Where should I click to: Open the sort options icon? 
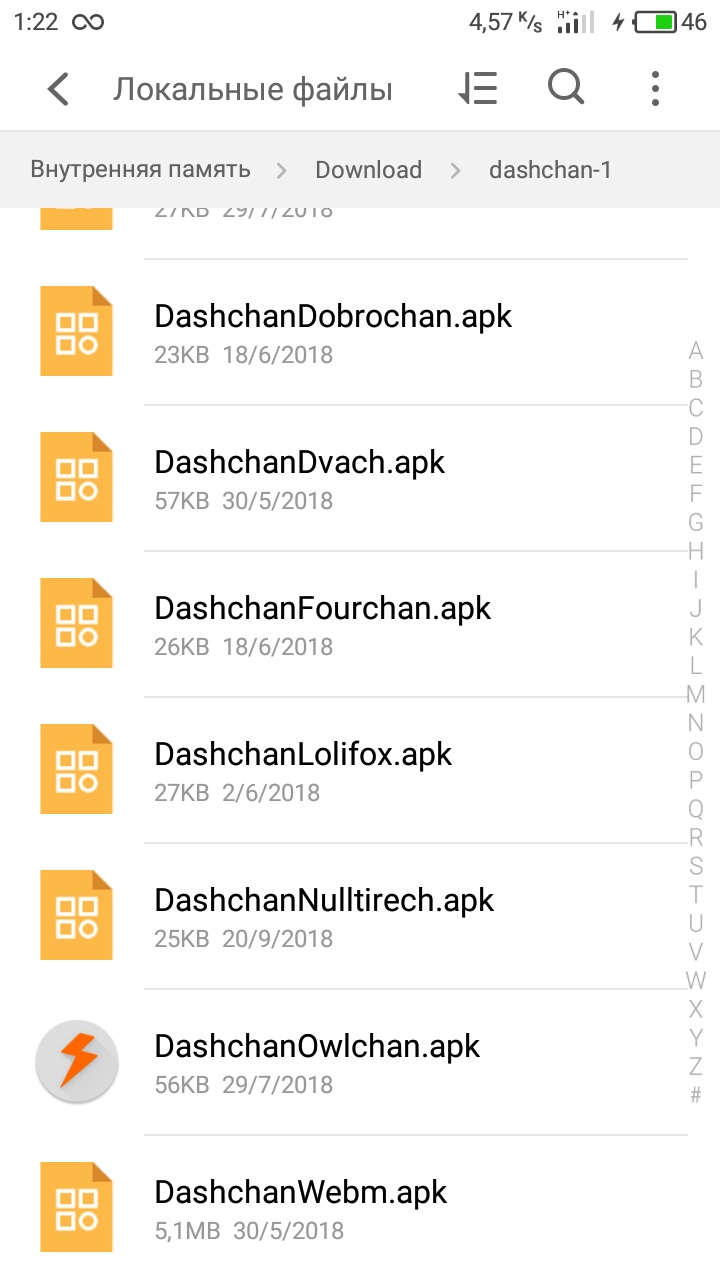tap(478, 89)
